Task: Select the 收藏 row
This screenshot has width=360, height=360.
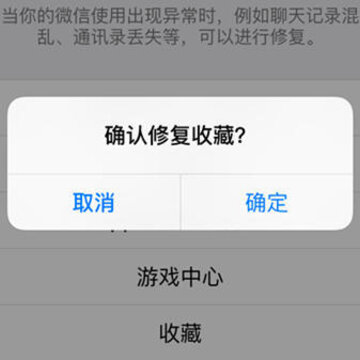Action: 180,333
